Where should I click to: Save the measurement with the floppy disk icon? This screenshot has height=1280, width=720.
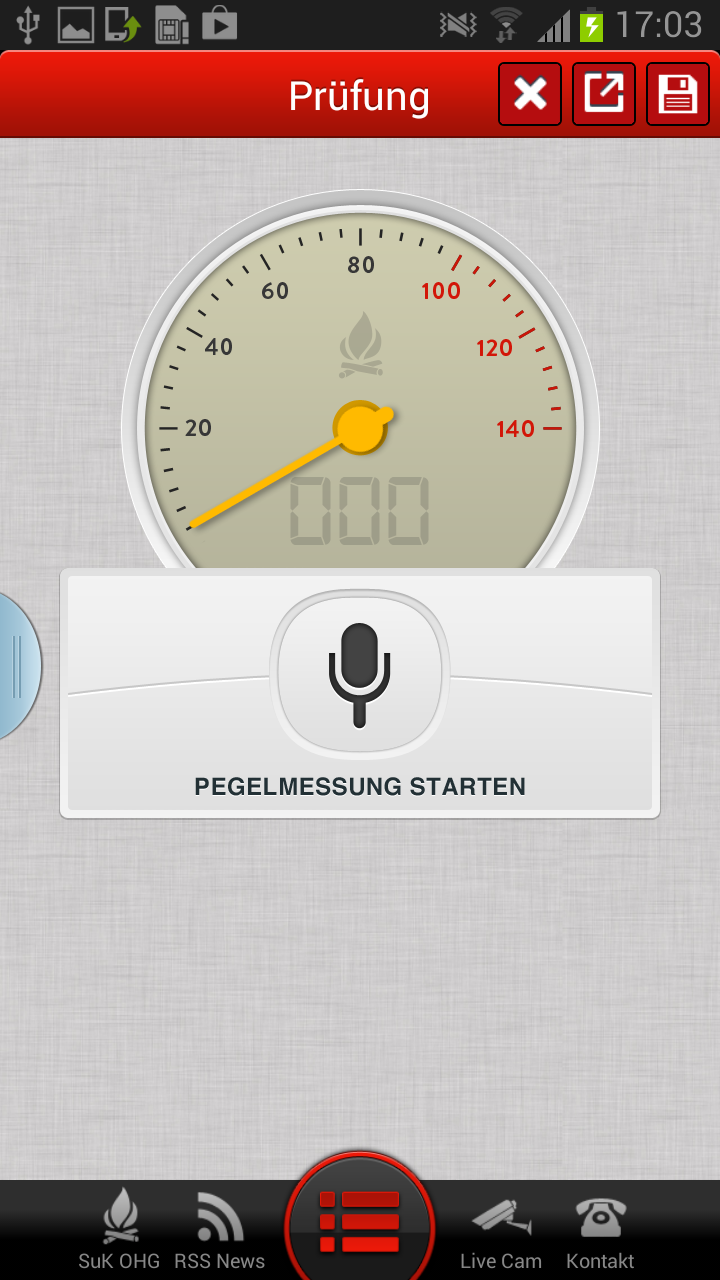(677, 95)
